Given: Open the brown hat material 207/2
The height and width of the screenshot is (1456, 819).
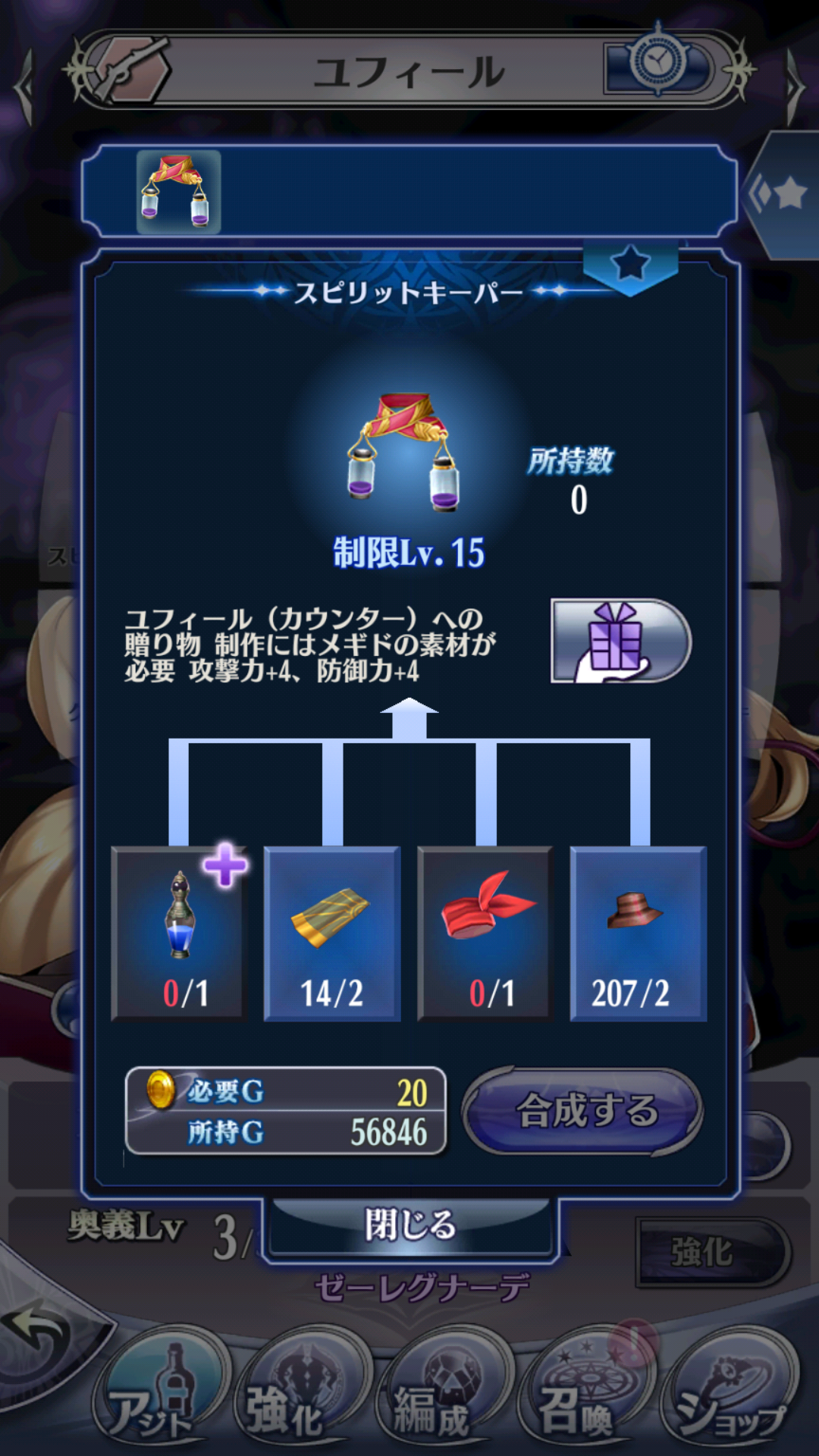Looking at the screenshot, I should (639, 934).
